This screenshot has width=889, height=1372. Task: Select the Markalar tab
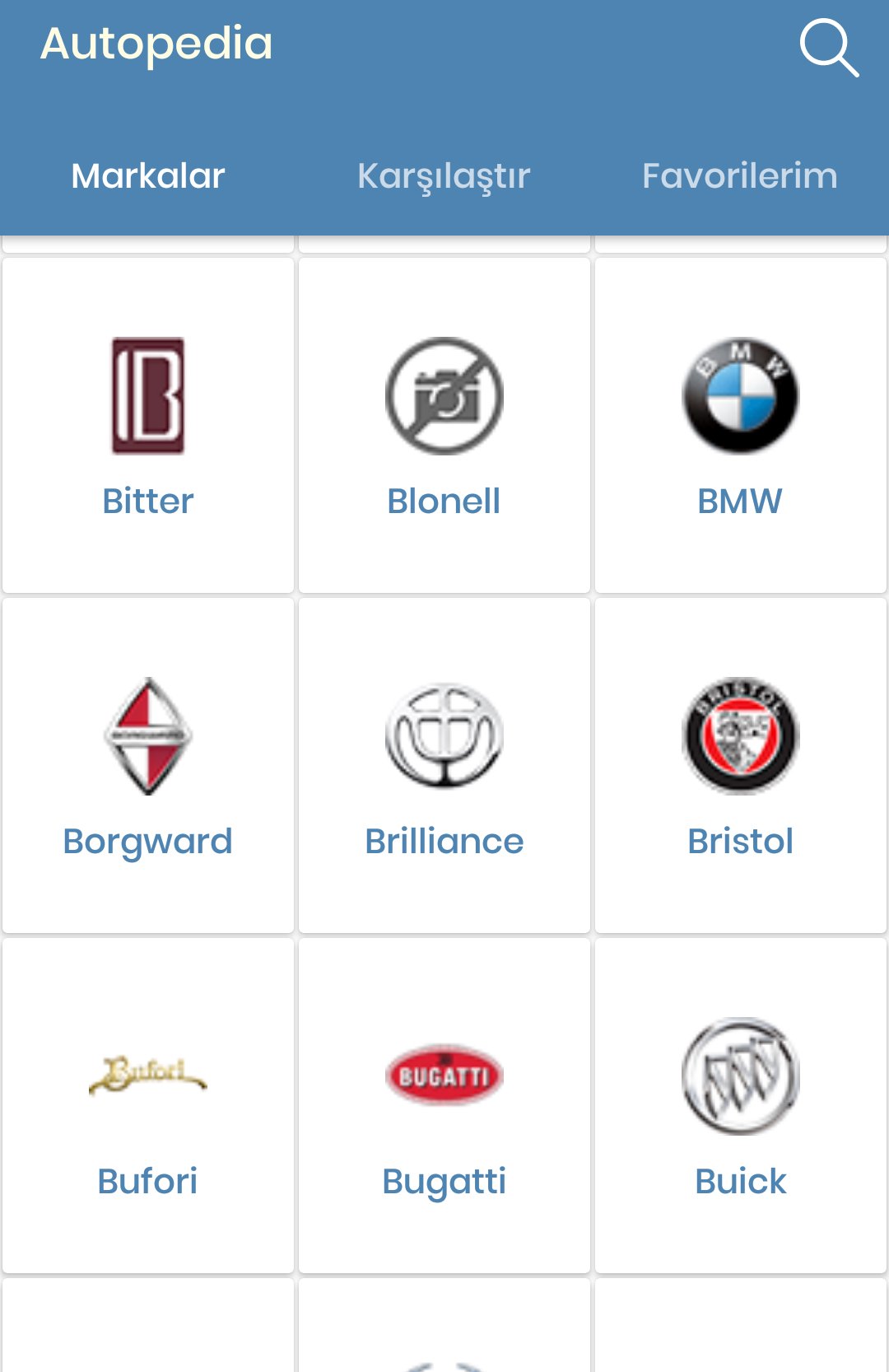[x=147, y=175]
